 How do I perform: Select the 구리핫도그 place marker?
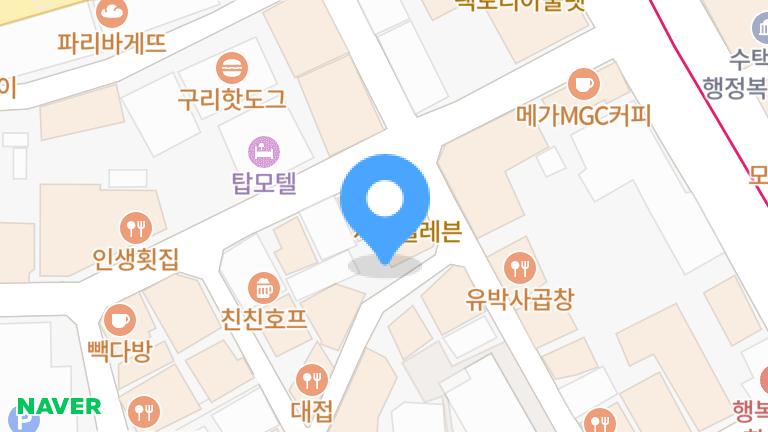(x=232, y=68)
